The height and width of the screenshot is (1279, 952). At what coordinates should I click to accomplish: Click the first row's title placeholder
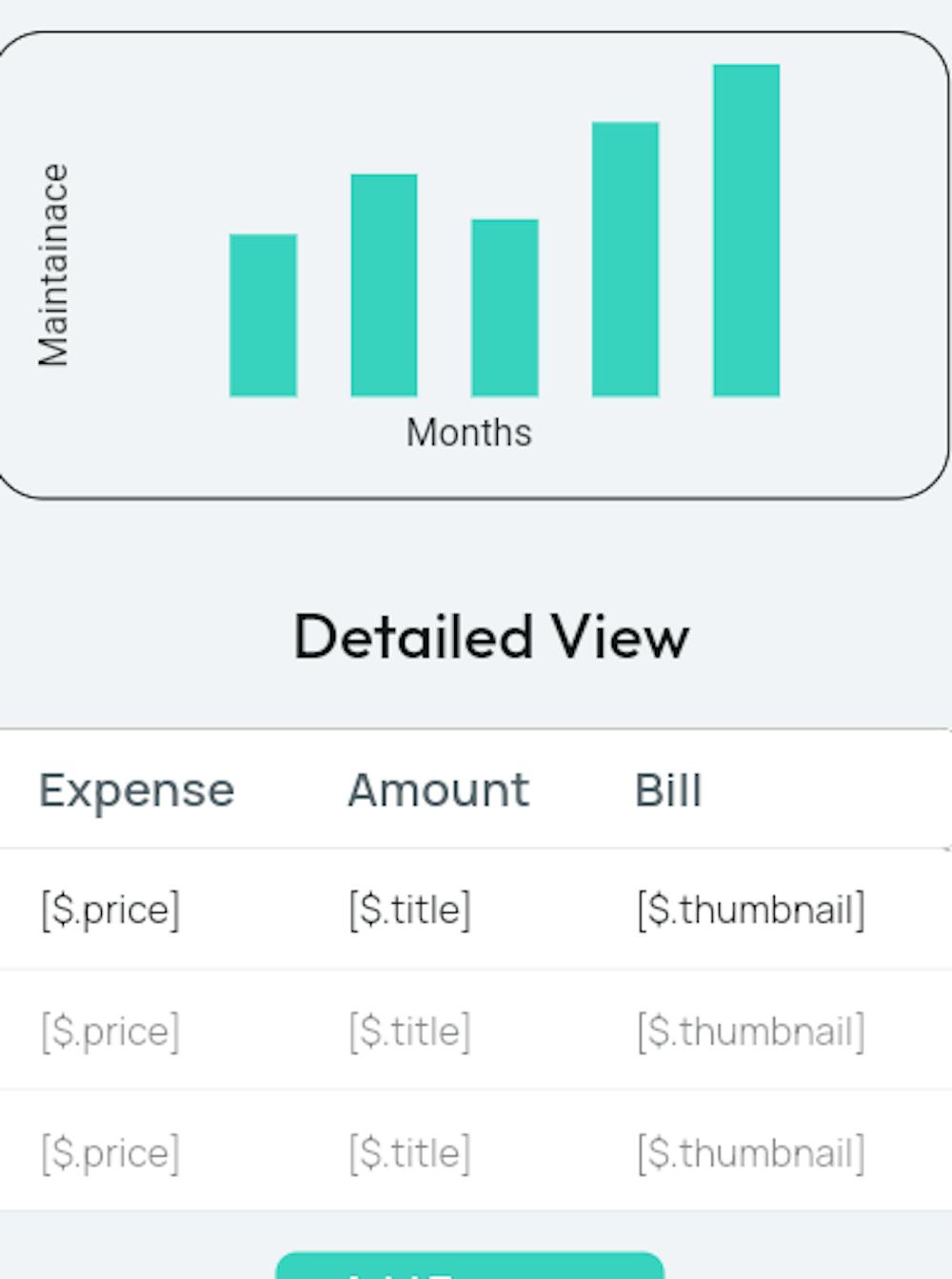tap(409, 909)
